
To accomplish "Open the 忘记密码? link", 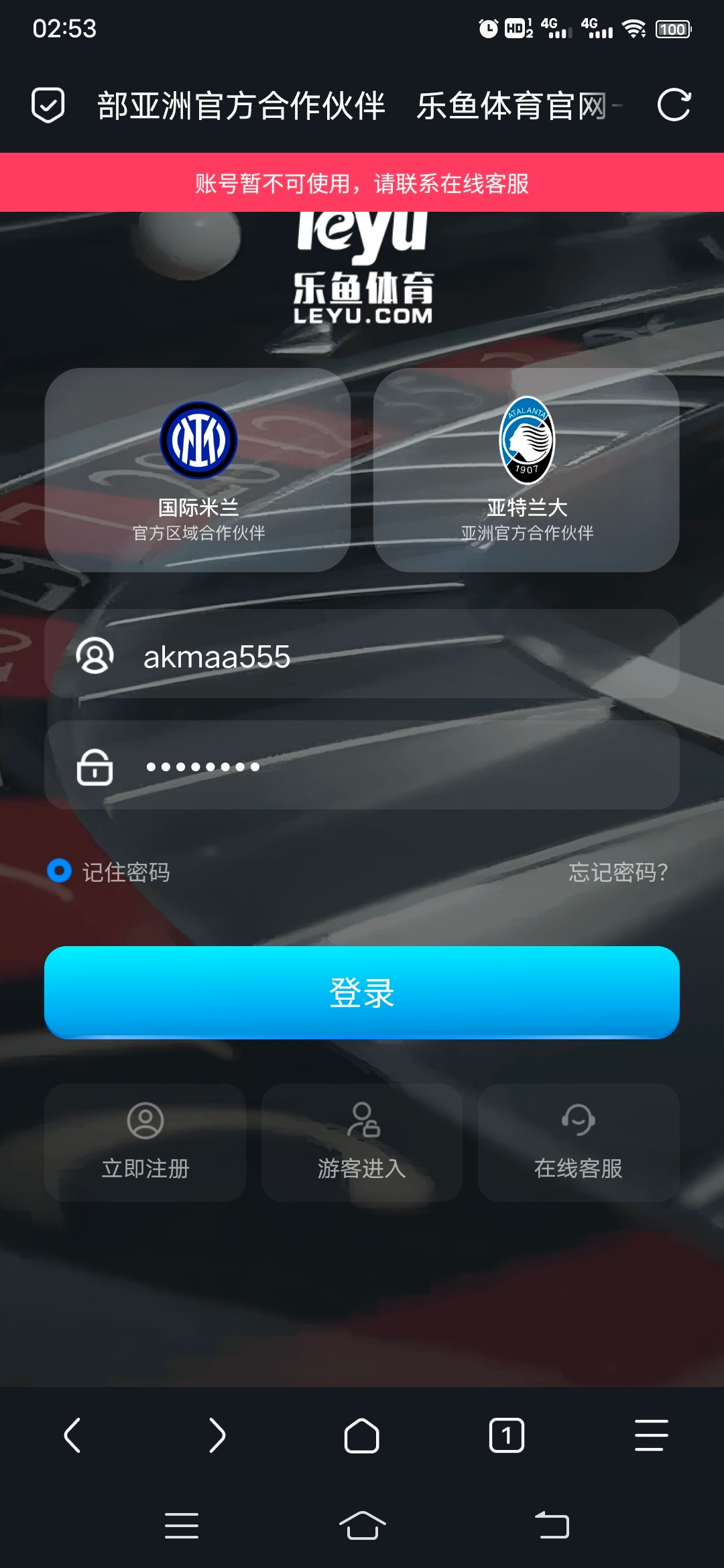I will (x=618, y=872).
